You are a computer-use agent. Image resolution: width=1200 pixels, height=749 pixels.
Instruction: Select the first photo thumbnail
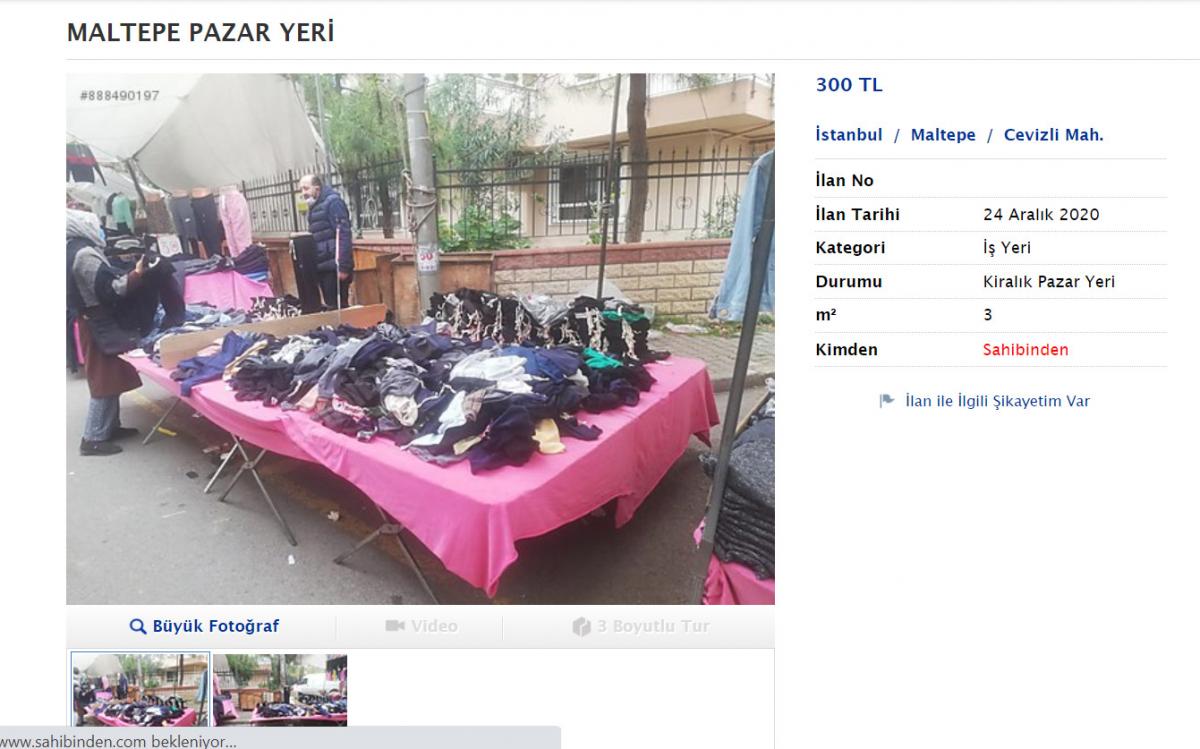(x=140, y=689)
